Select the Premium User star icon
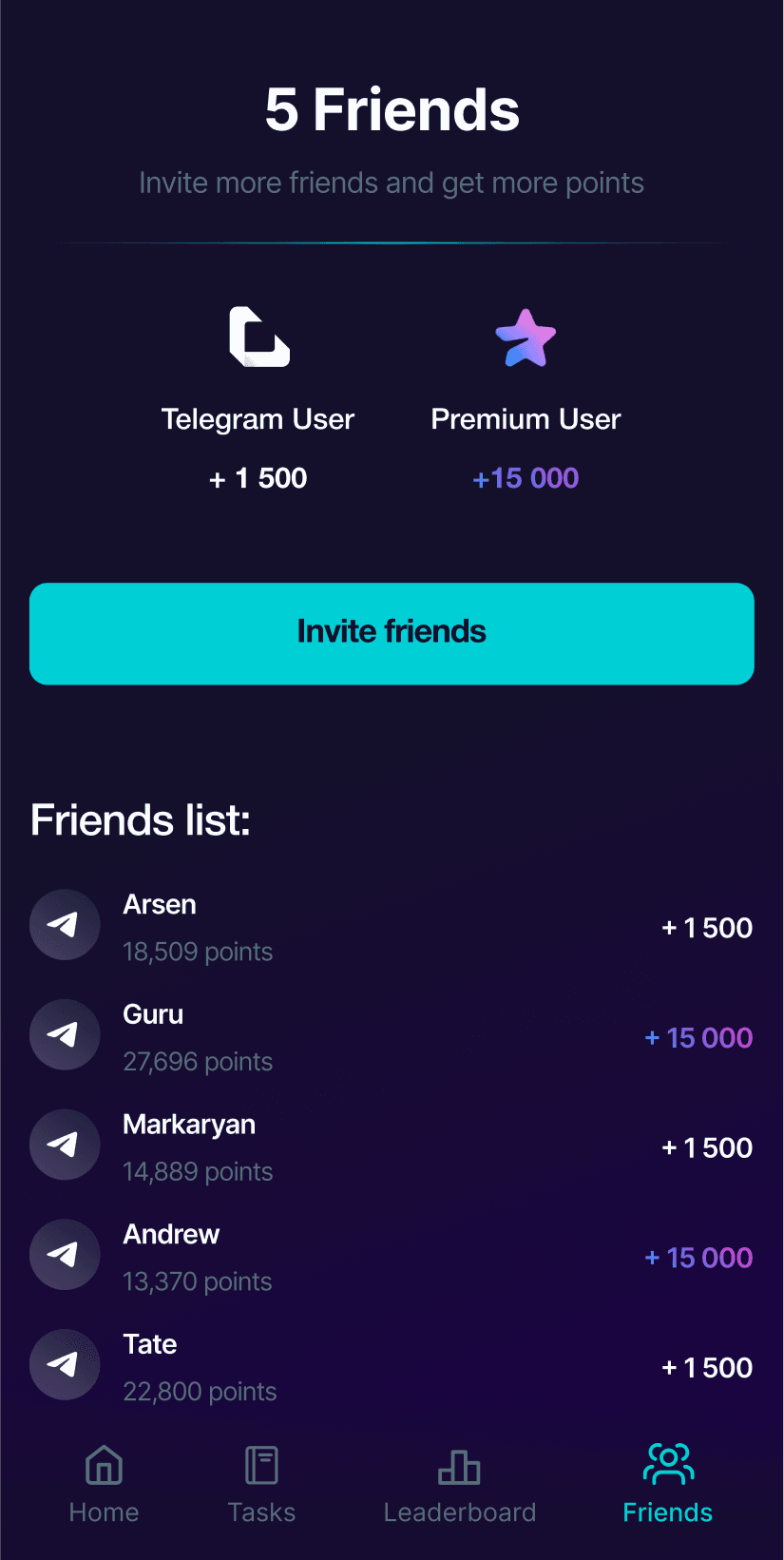Image resolution: width=784 pixels, height=1560 pixels. [526, 337]
